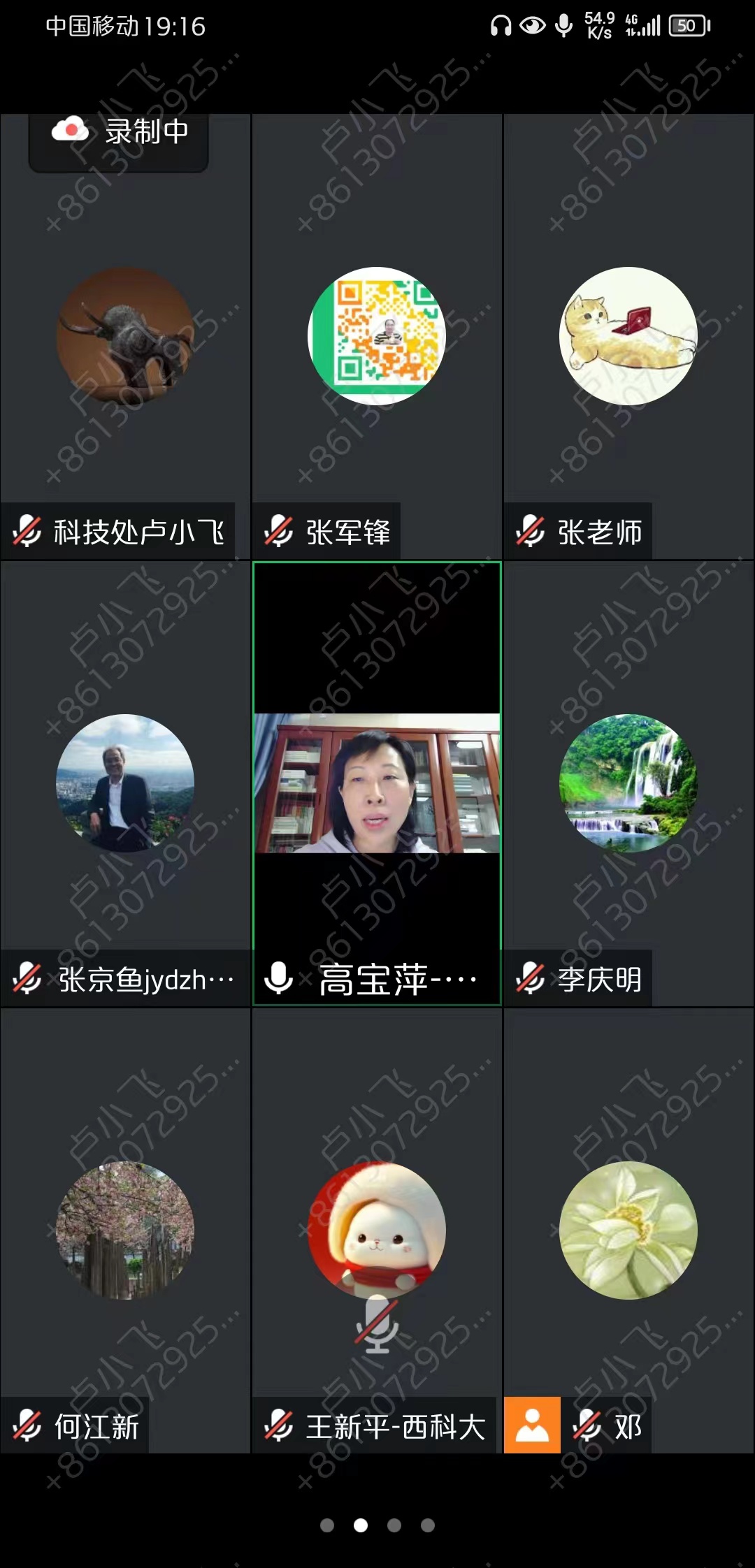Tap 高宝萍's active video tile
Viewport: 755px width, 1568px height.
pos(377,783)
